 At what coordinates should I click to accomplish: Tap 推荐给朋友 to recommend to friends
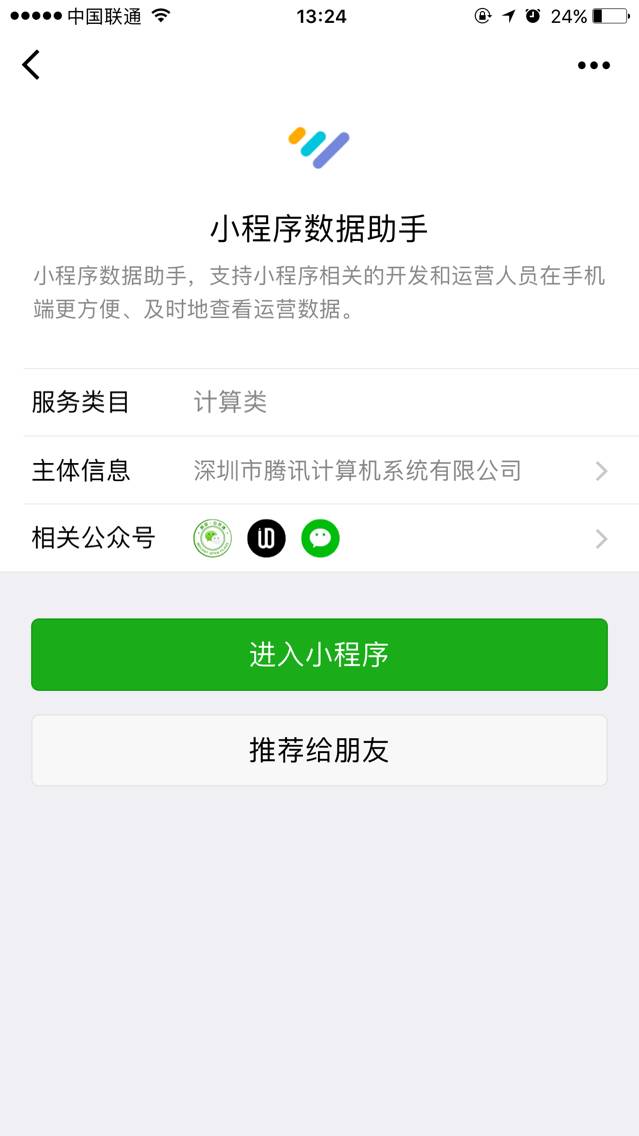point(319,751)
